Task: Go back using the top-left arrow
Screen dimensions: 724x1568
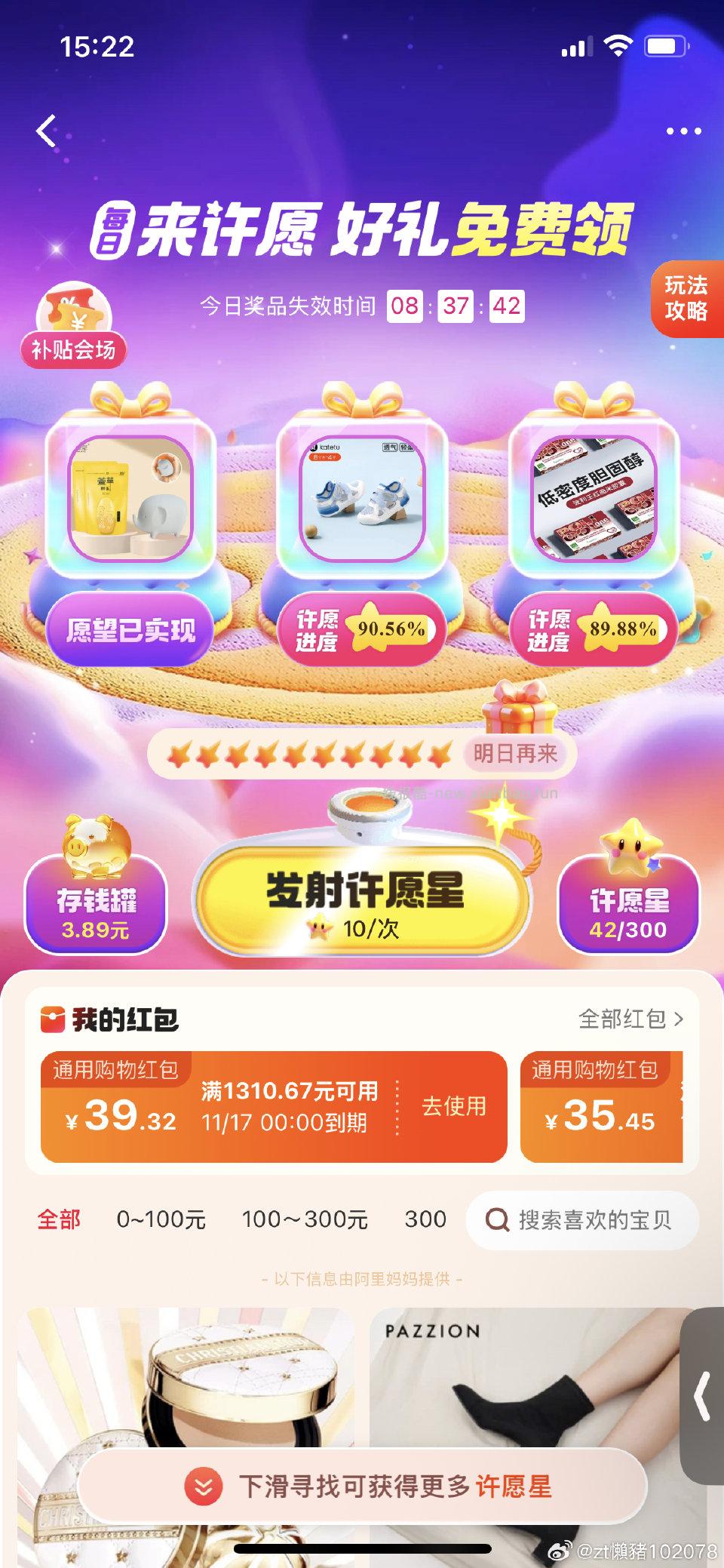Action: pyautogui.click(x=47, y=131)
